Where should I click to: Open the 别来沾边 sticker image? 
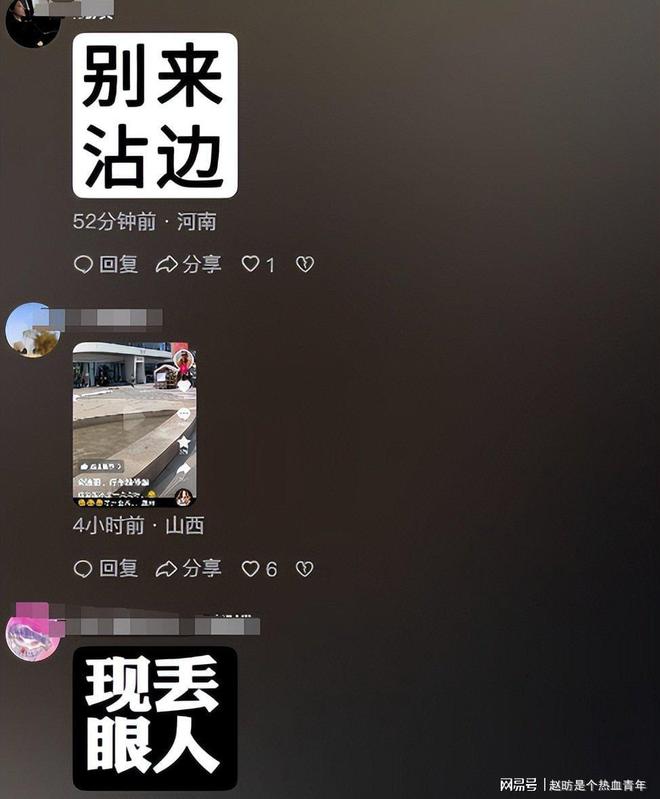155,115
